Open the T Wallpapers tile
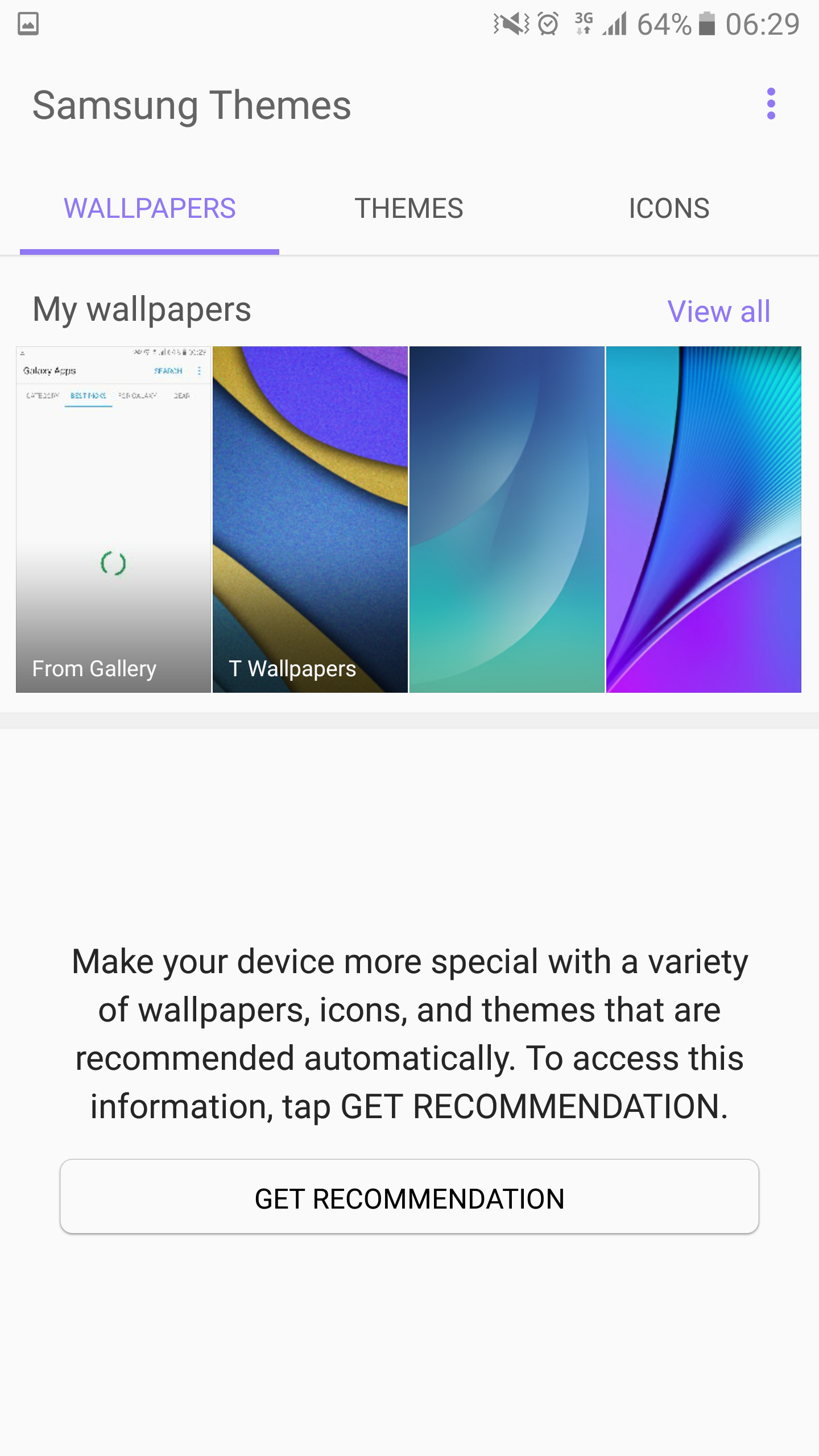The image size is (819, 1456). coord(310,519)
